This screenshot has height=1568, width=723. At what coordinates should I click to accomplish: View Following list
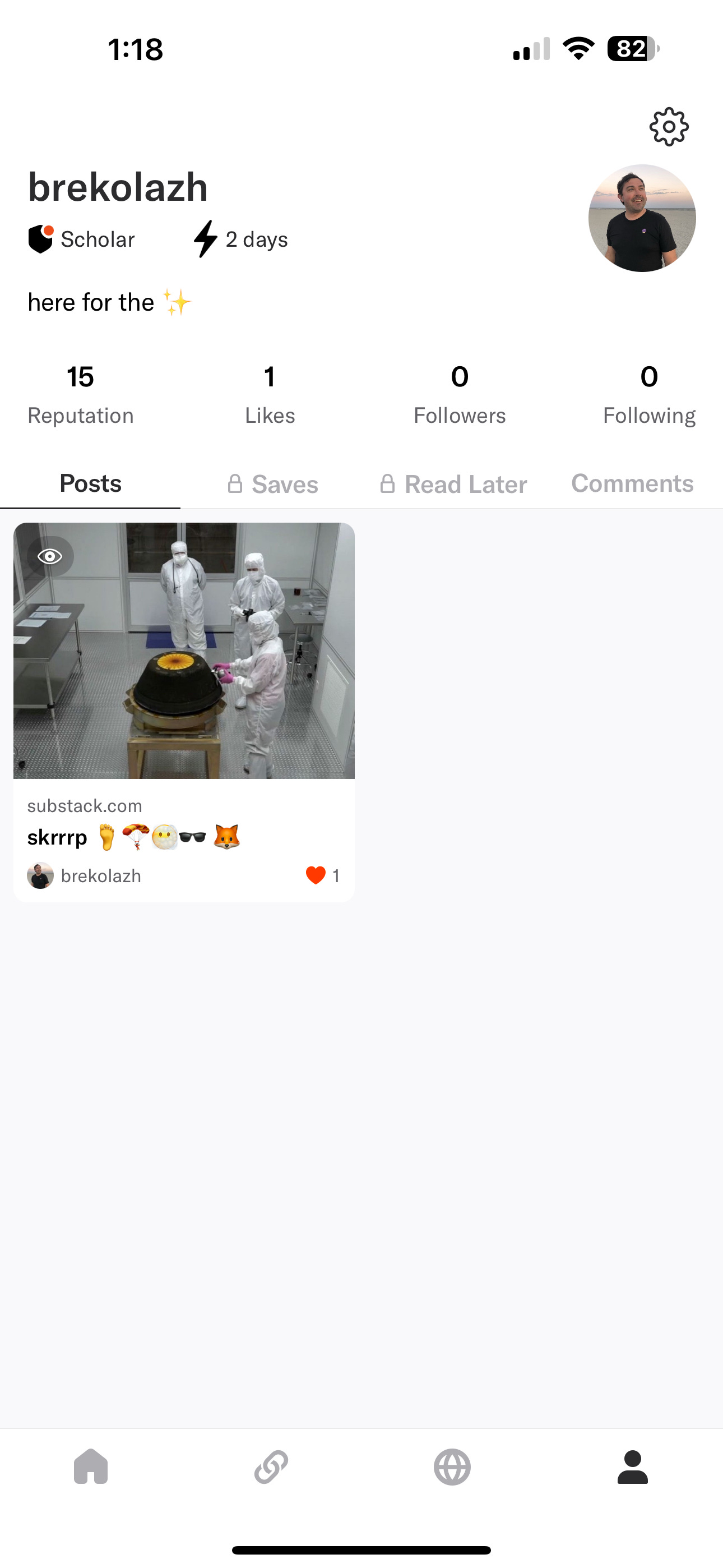click(x=649, y=394)
